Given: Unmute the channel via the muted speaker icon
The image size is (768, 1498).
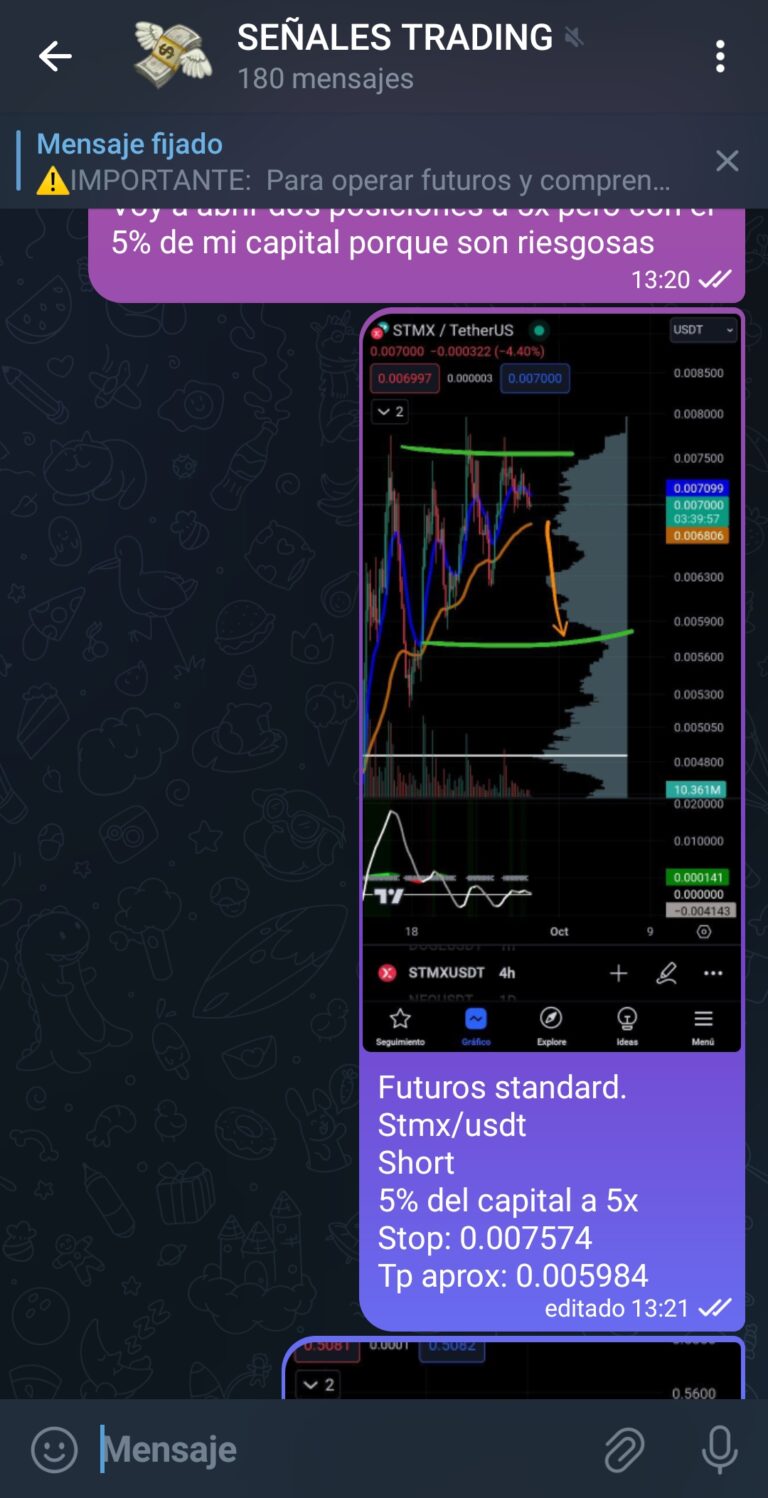Looking at the screenshot, I should pyautogui.click(x=573, y=36).
